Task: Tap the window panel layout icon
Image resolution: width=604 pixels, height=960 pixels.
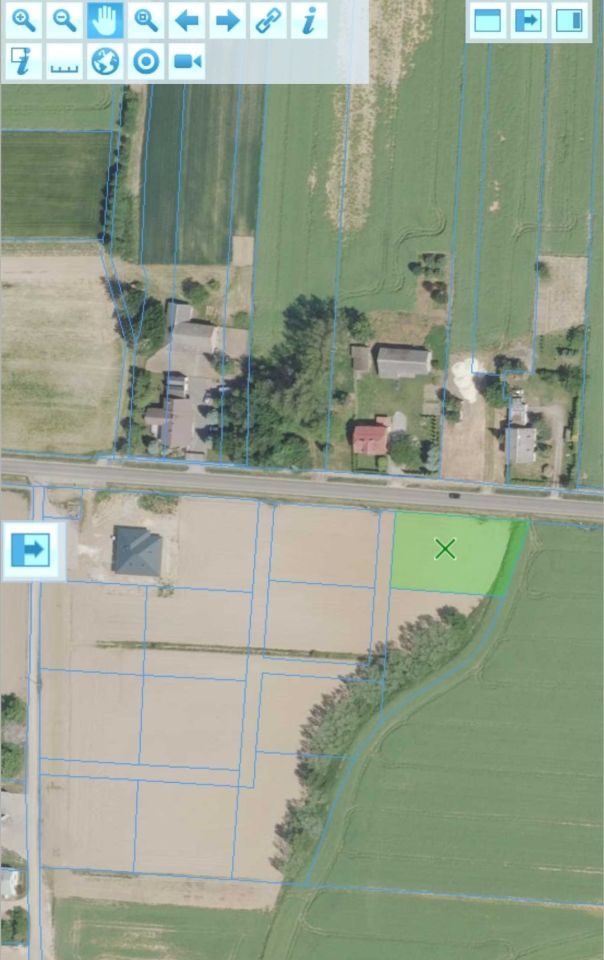Action: pos(488,20)
